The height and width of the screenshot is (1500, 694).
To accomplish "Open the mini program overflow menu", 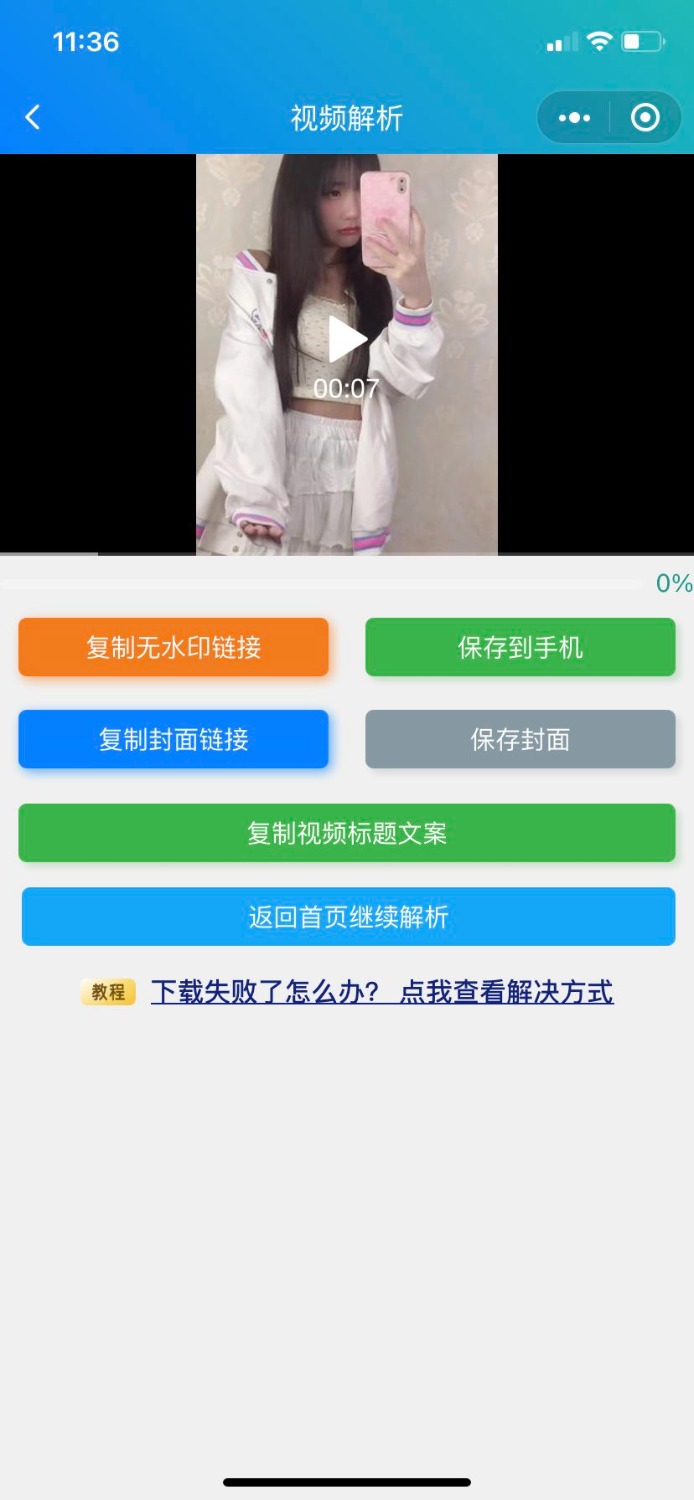I will [574, 118].
